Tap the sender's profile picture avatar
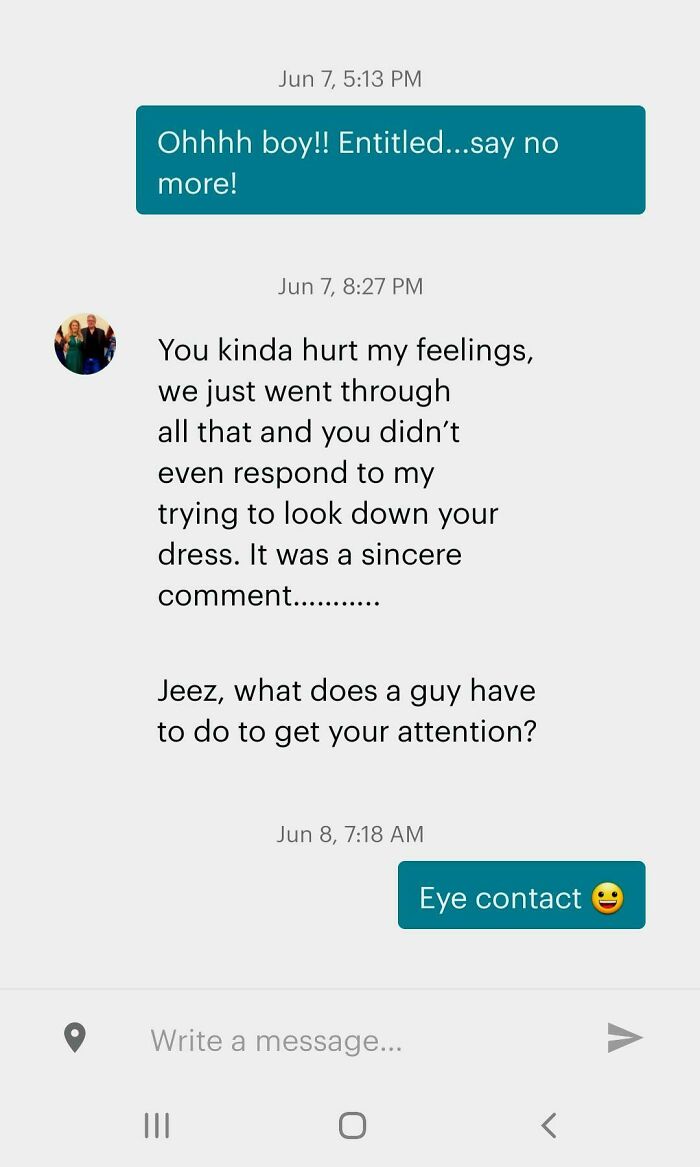This screenshot has width=700, height=1167. click(85, 344)
